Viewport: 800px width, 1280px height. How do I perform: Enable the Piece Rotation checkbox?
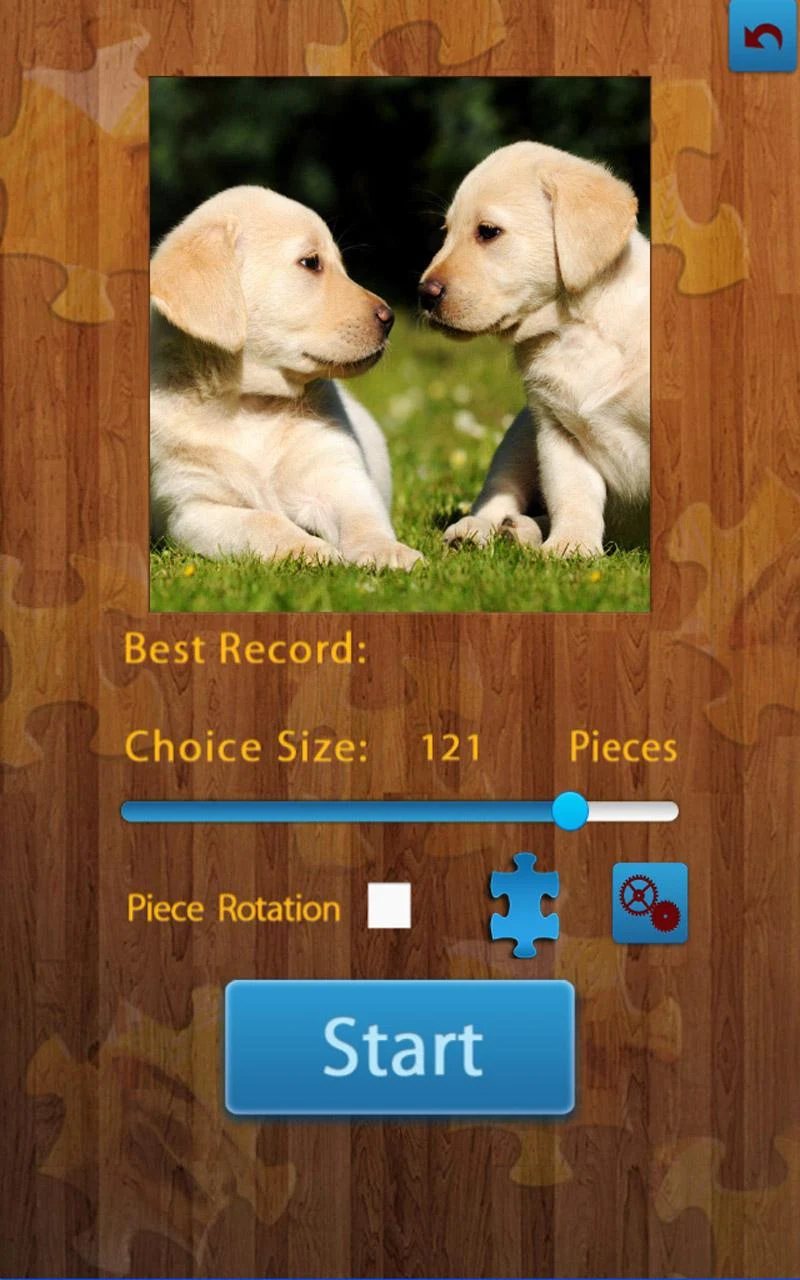pyautogui.click(x=389, y=906)
